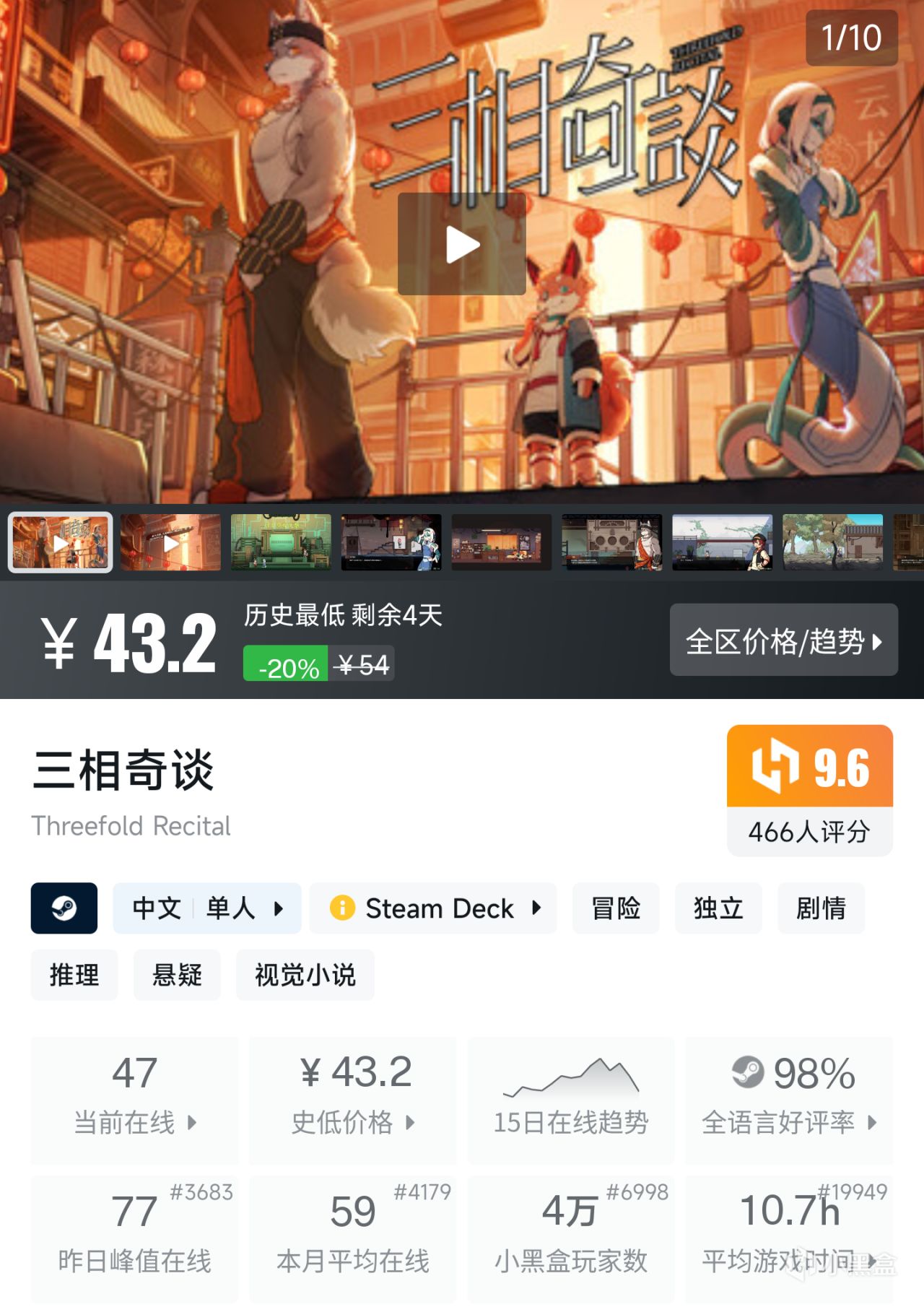This screenshot has height=1312, width=924.
Task: Select the 视觉小说 tag
Action: click(305, 975)
